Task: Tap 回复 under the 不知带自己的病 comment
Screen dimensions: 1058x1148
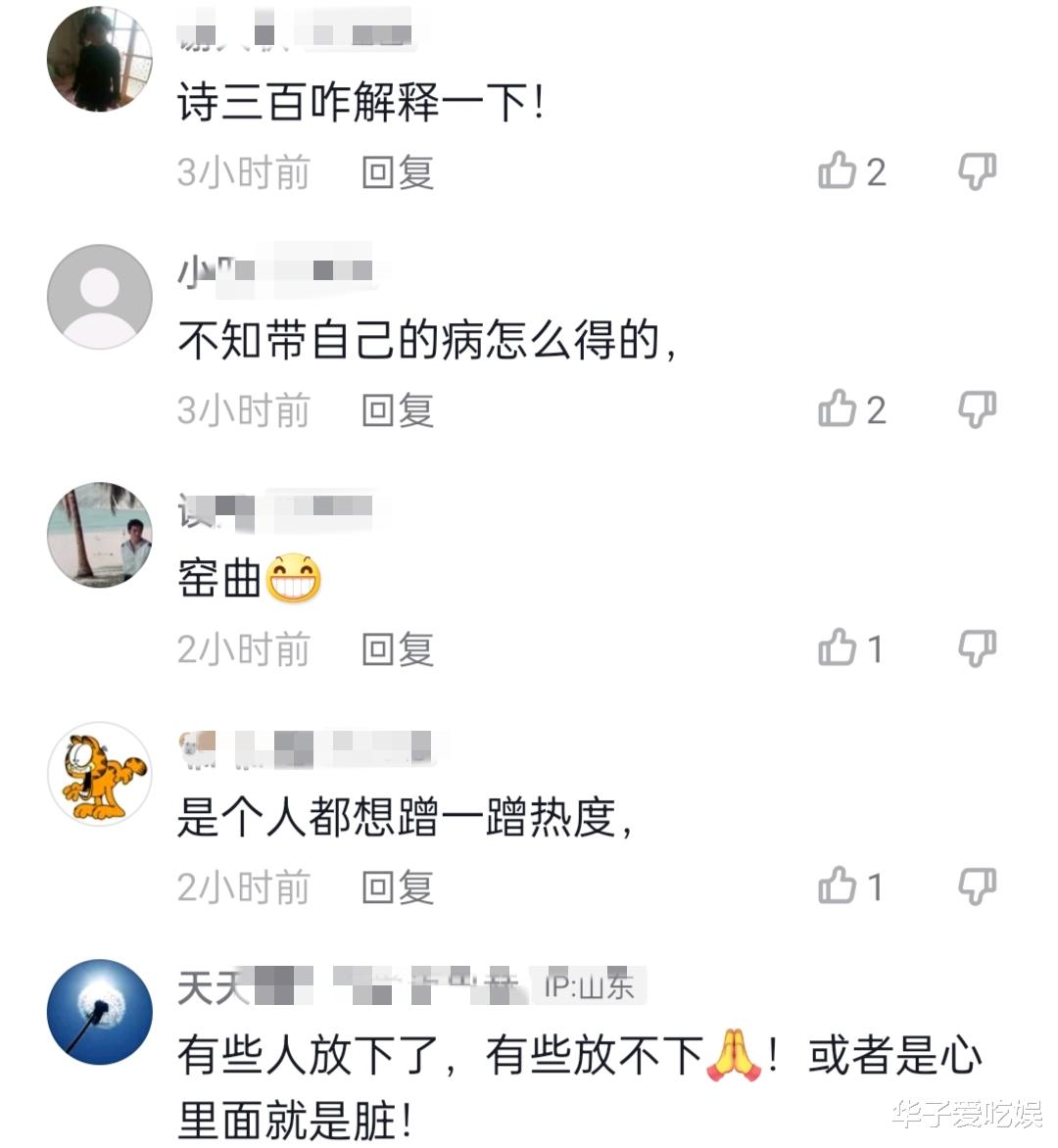Action: tap(396, 410)
